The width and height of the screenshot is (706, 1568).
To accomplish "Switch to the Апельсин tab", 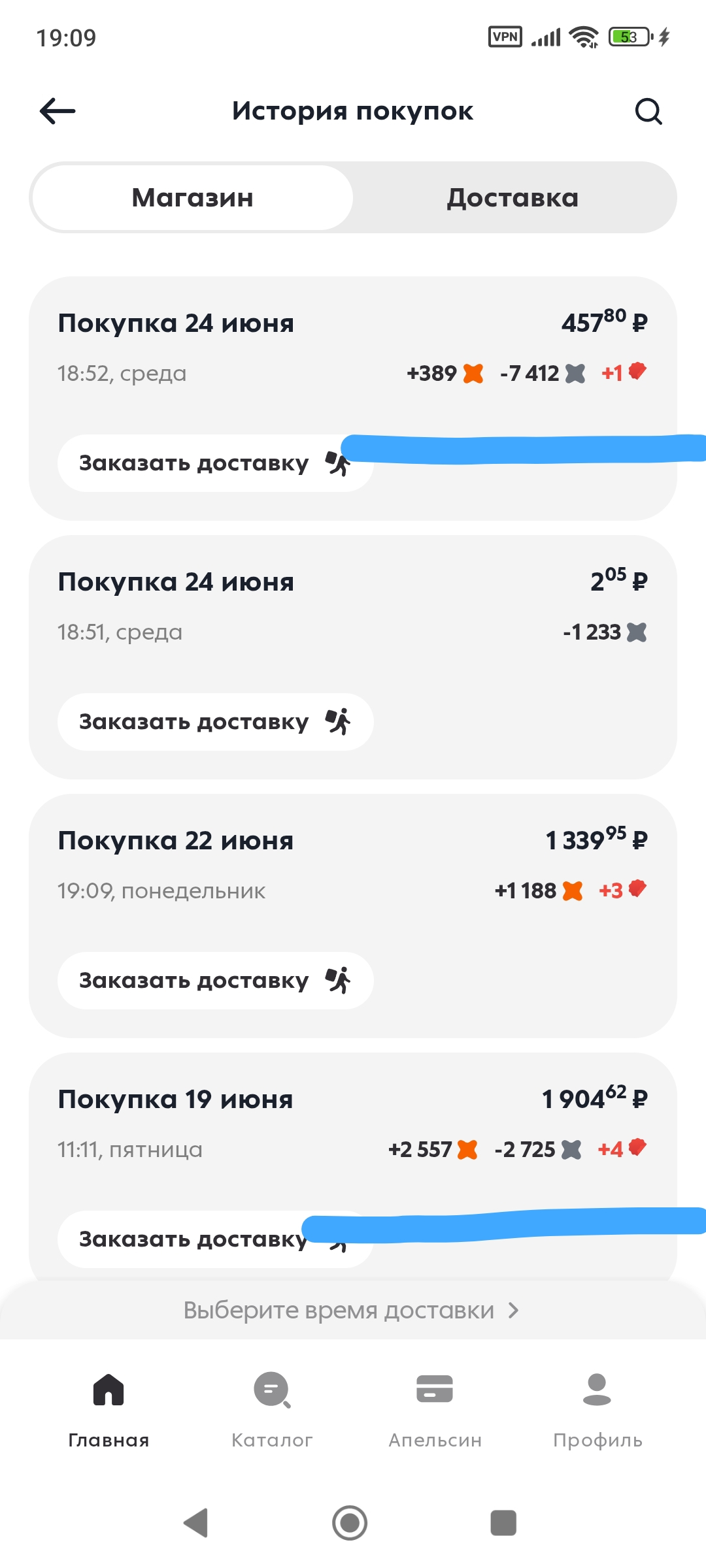I will pyautogui.click(x=435, y=1408).
